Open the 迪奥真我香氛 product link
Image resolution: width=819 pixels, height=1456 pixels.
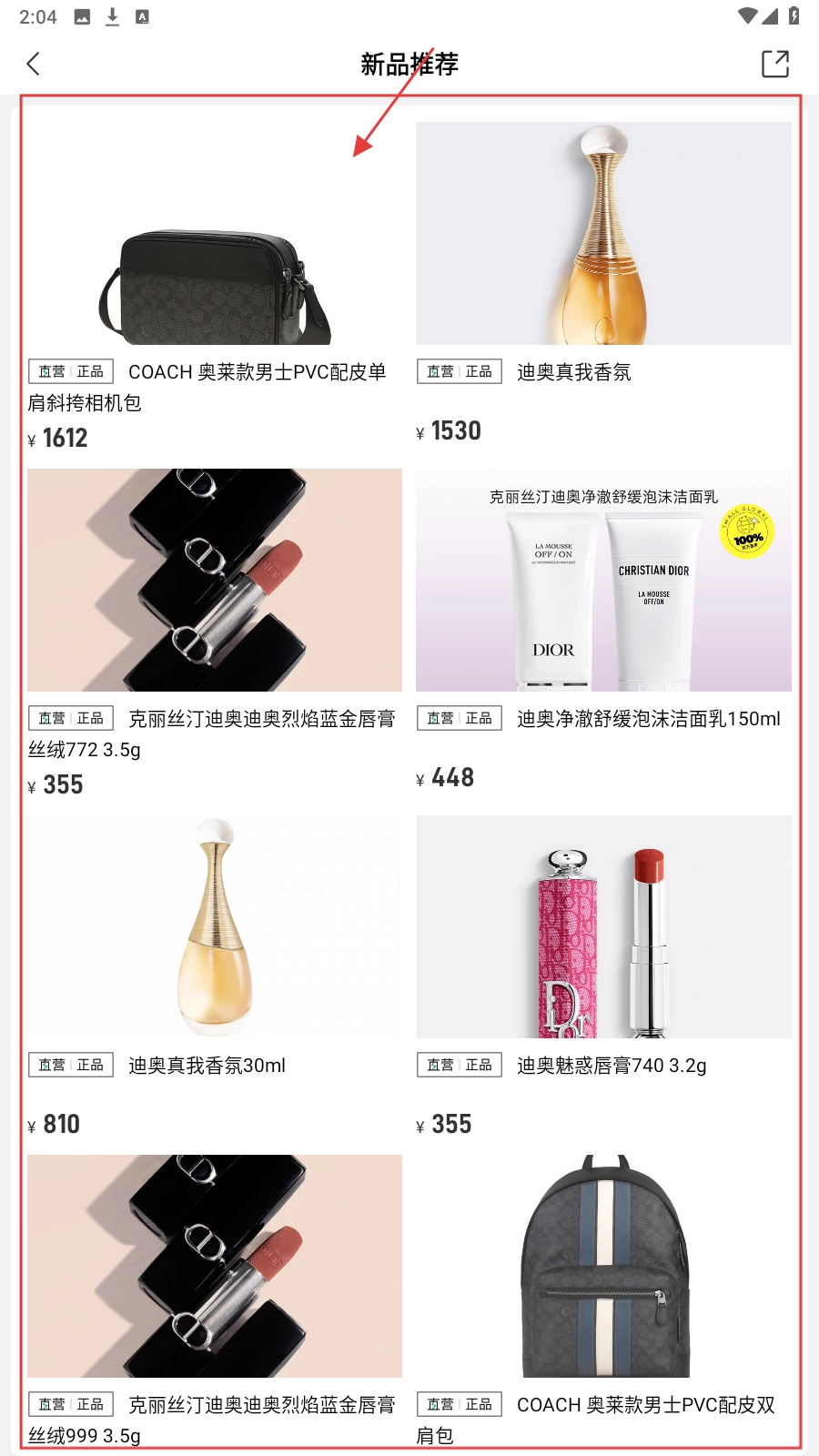pos(575,371)
